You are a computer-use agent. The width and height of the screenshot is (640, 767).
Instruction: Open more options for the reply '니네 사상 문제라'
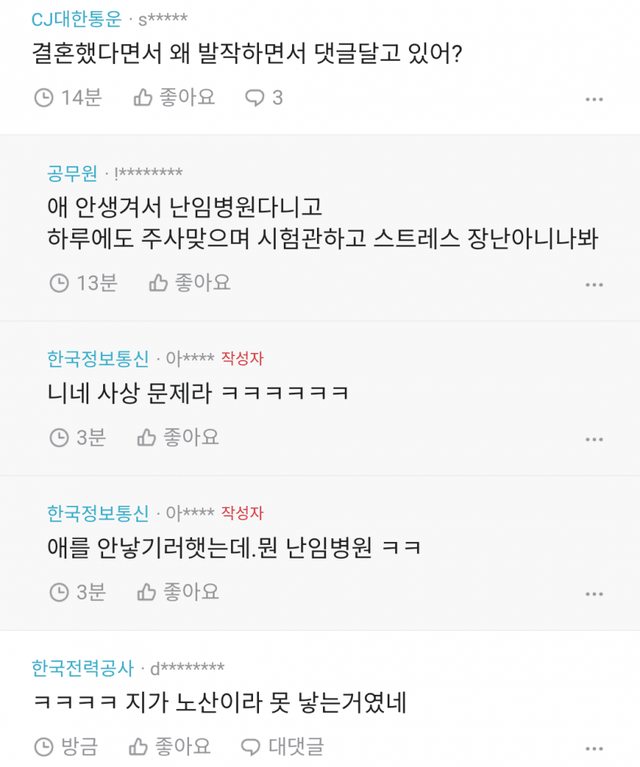pyautogui.click(x=594, y=439)
